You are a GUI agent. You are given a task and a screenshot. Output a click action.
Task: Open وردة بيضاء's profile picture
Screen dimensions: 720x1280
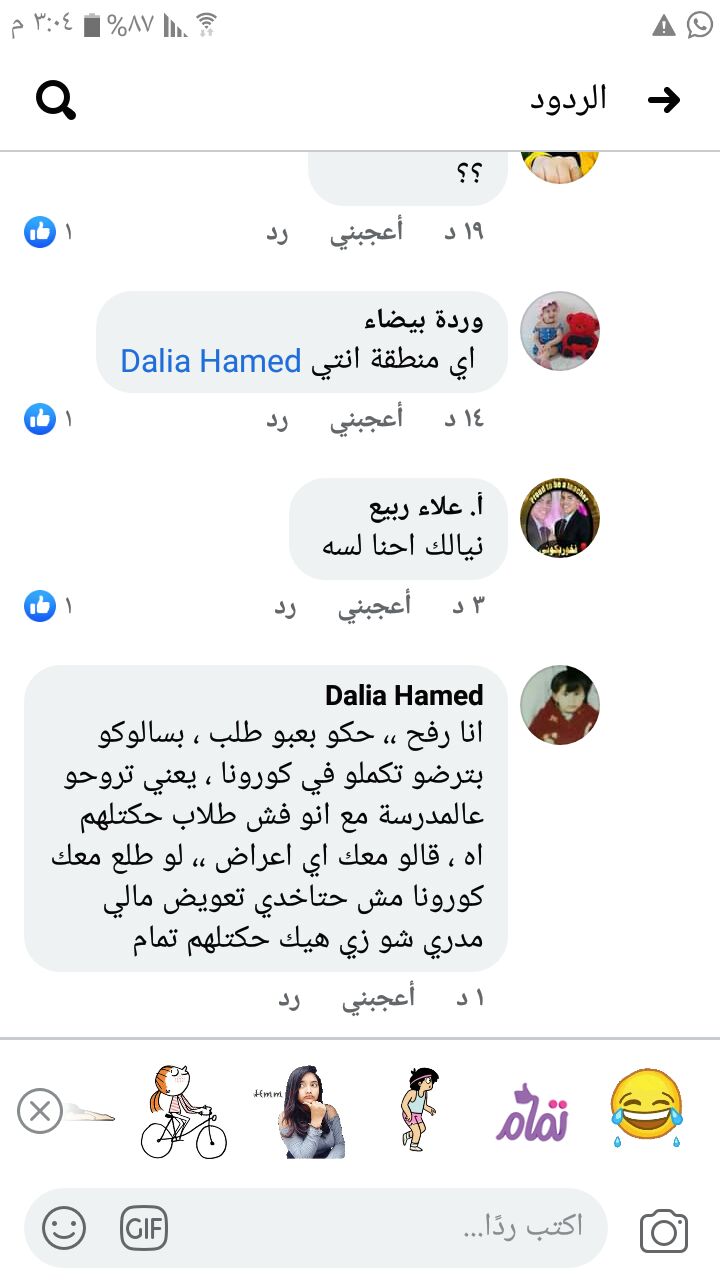click(x=560, y=332)
